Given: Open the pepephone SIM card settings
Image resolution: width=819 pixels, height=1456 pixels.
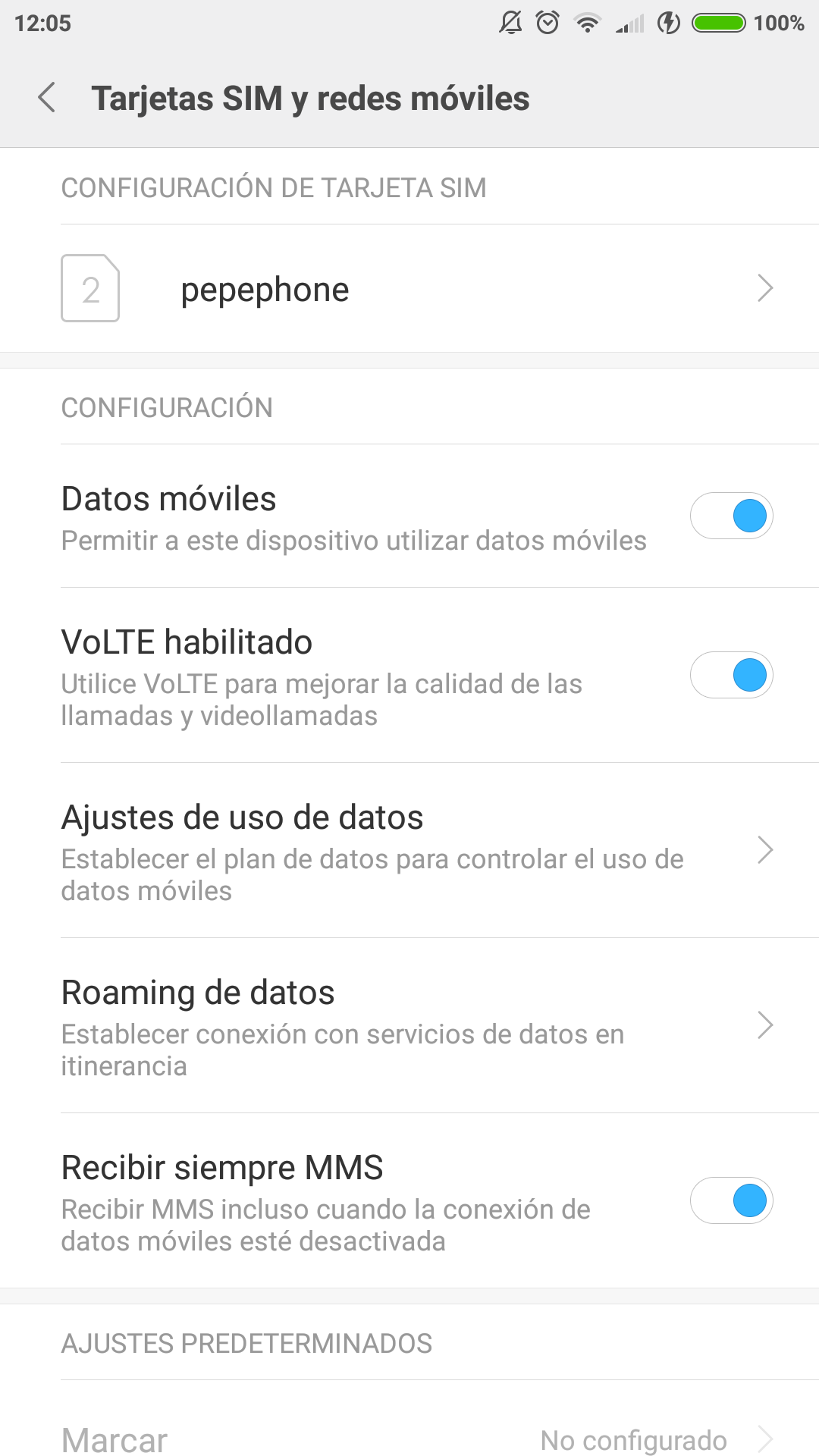Looking at the screenshot, I should (x=409, y=289).
